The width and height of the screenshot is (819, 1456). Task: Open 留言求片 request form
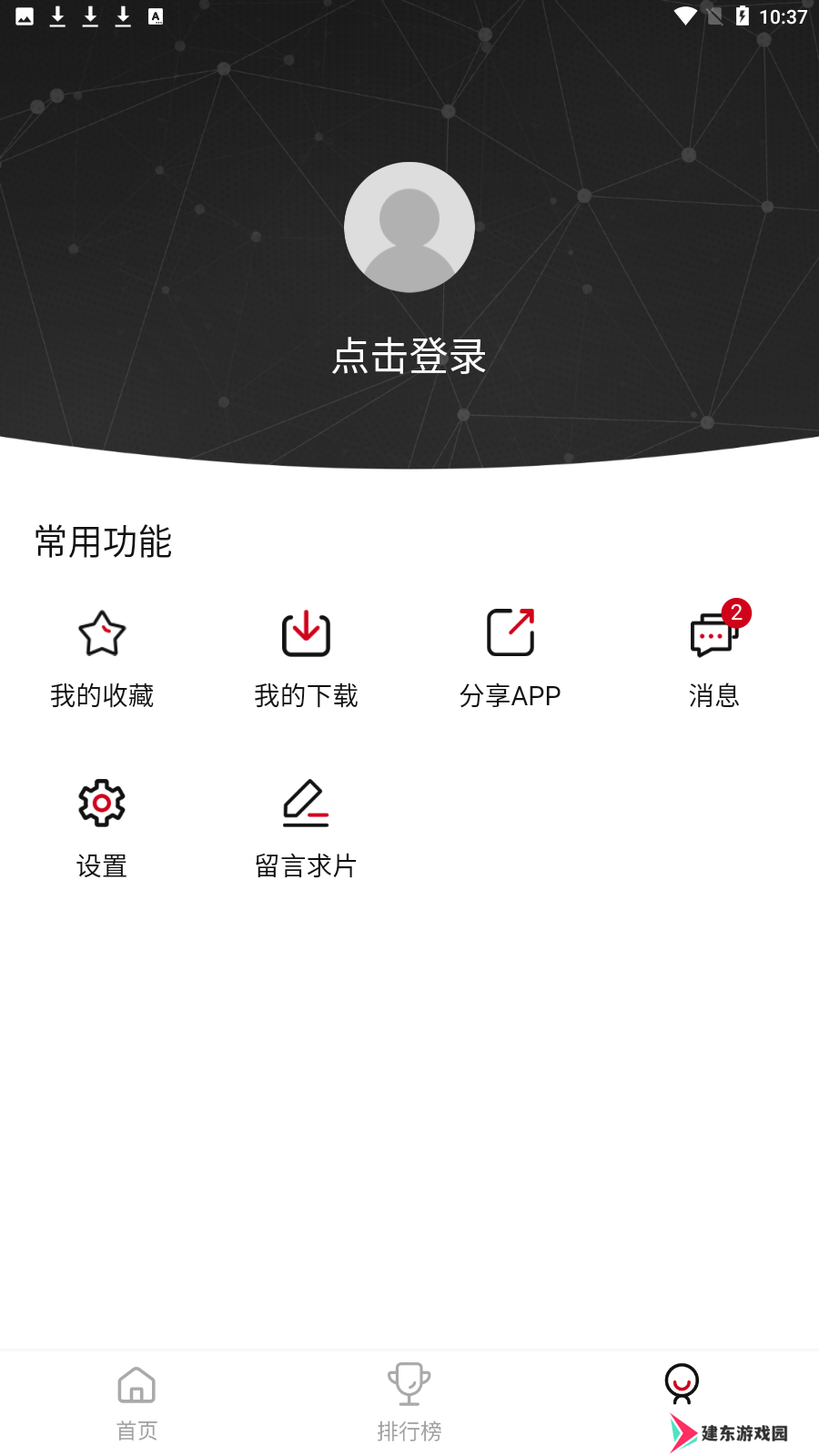pos(306,828)
